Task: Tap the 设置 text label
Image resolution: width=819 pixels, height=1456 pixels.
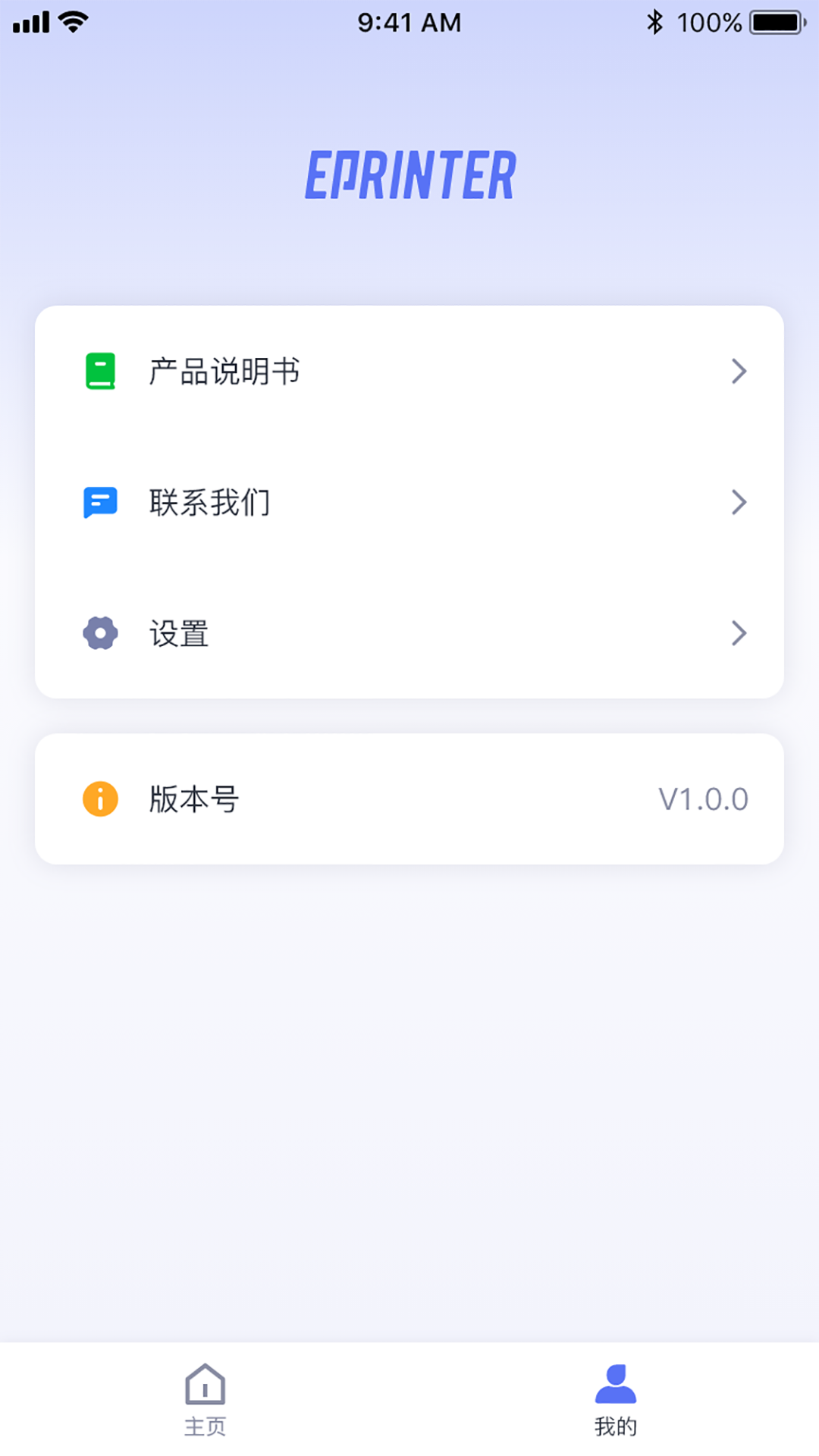Action: (x=180, y=633)
